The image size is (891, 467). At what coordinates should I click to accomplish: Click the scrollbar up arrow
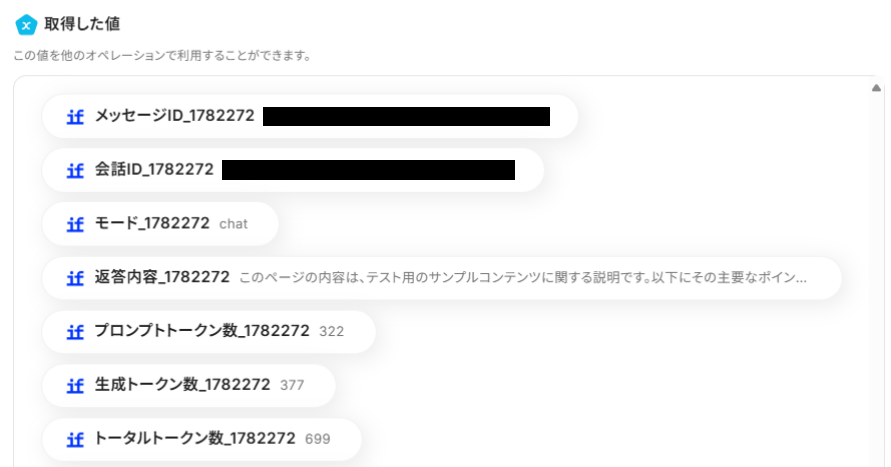click(x=877, y=88)
